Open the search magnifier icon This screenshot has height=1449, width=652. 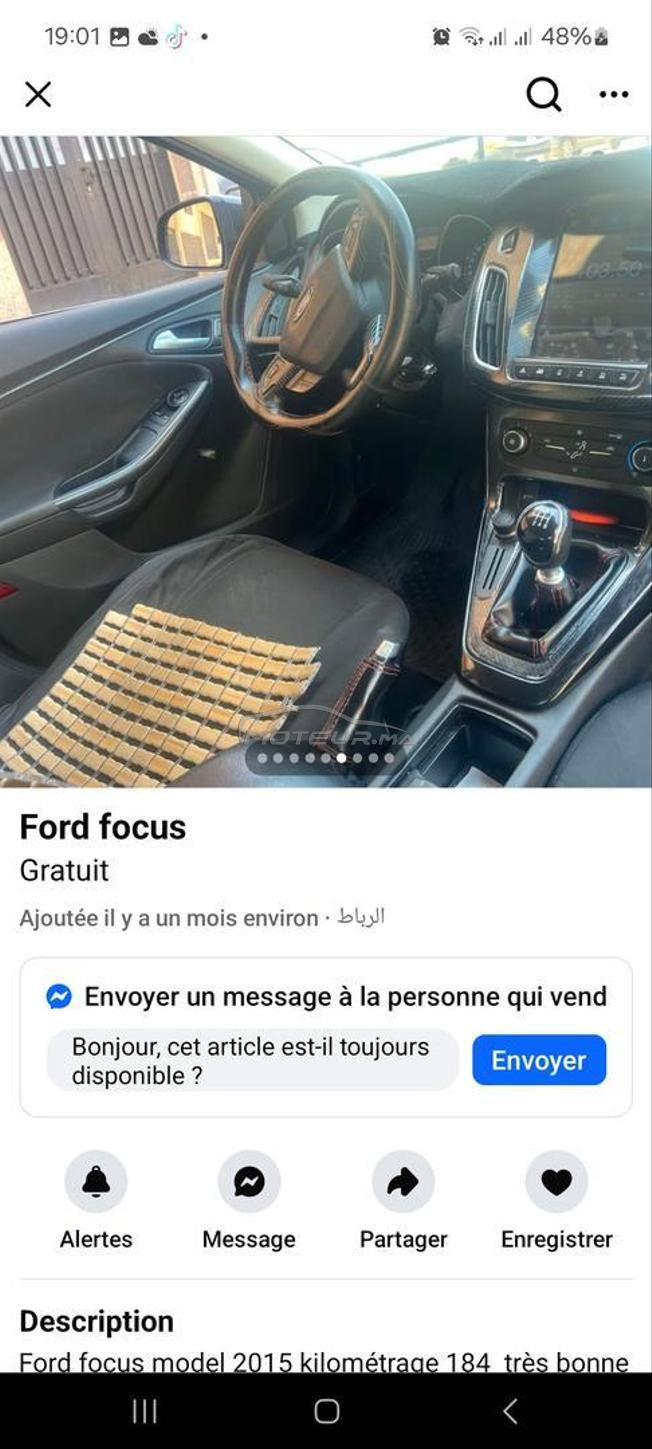[x=543, y=95]
